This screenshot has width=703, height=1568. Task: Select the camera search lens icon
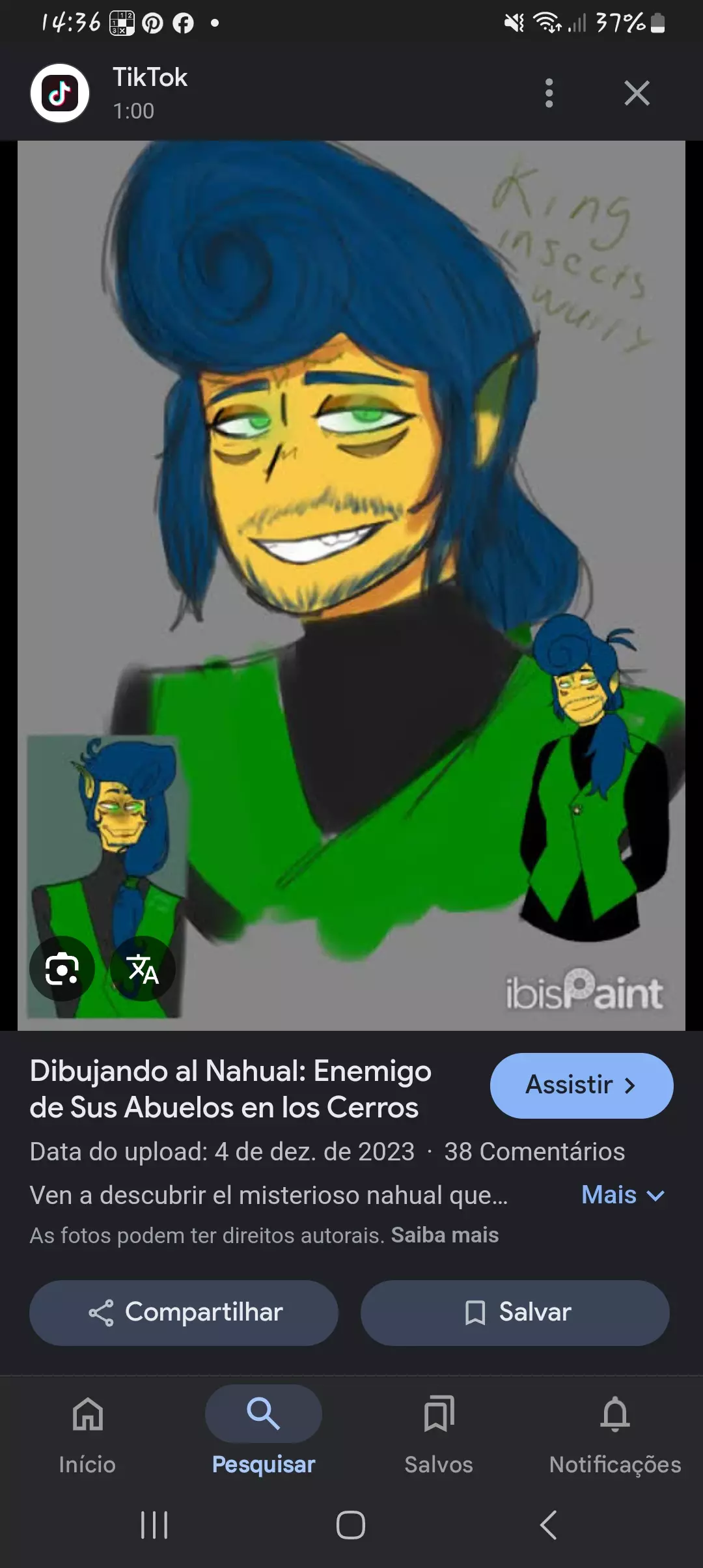pos(62,970)
